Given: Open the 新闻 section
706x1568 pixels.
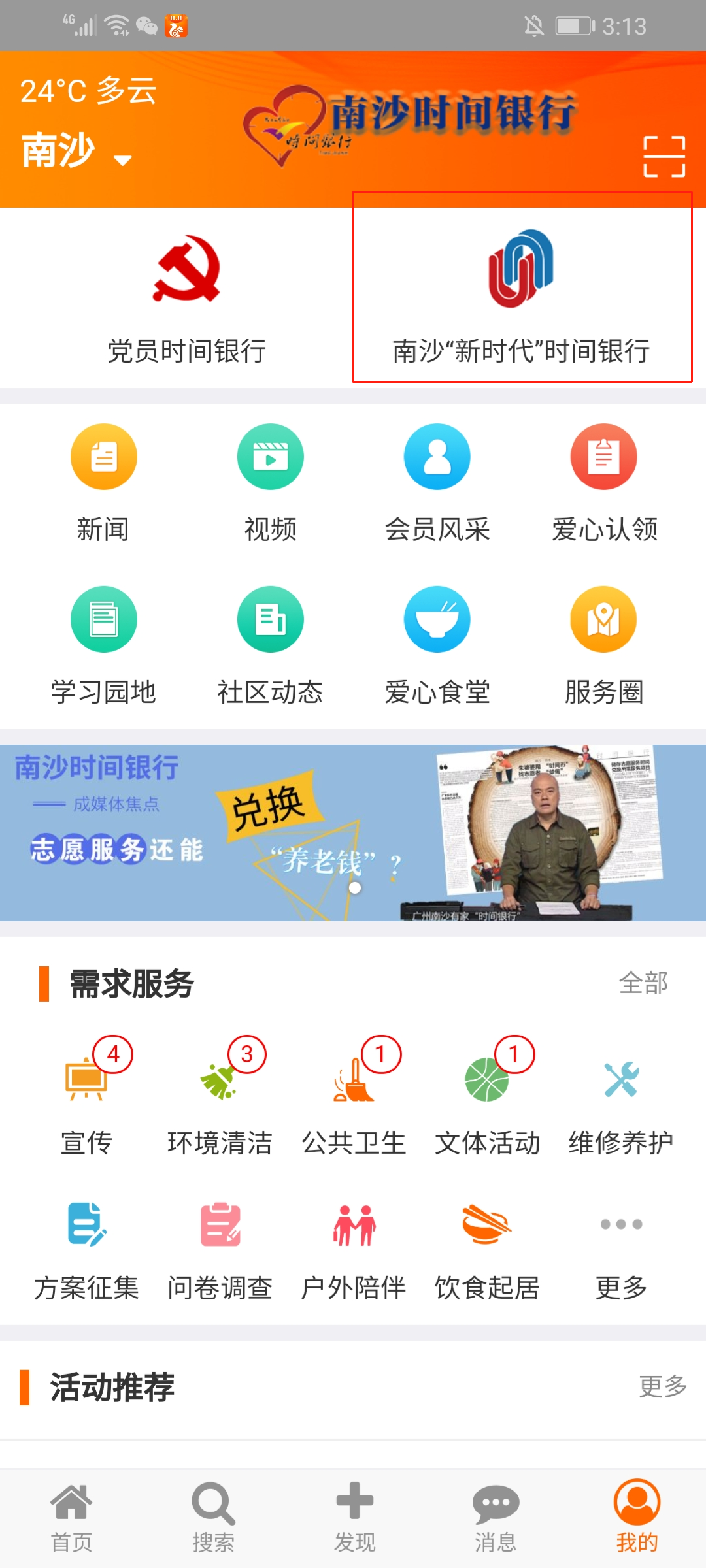Looking at the screenshot, I should click(103, 483).
